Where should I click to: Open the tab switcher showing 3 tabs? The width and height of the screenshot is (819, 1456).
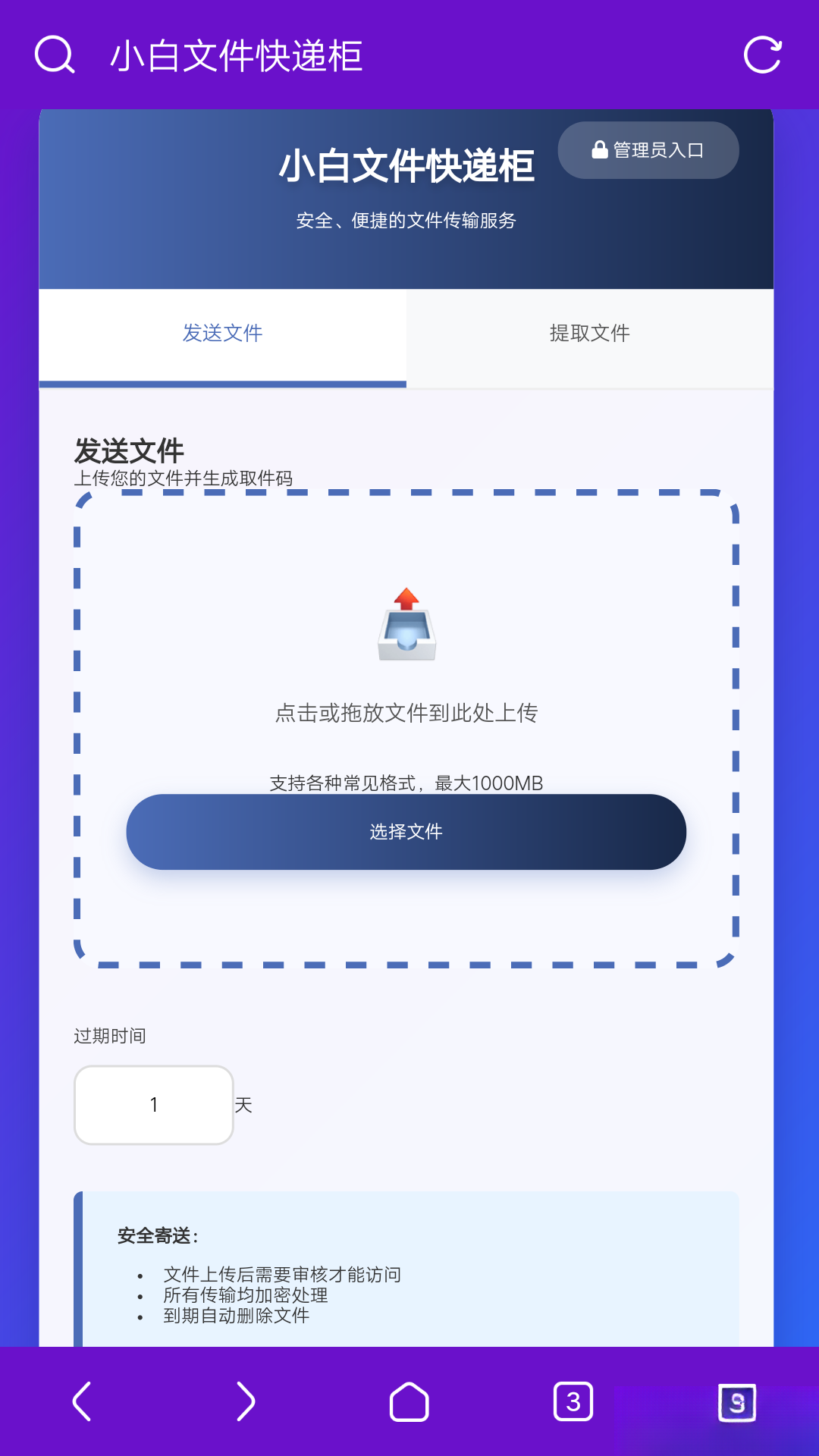[x=573, y=1401]
